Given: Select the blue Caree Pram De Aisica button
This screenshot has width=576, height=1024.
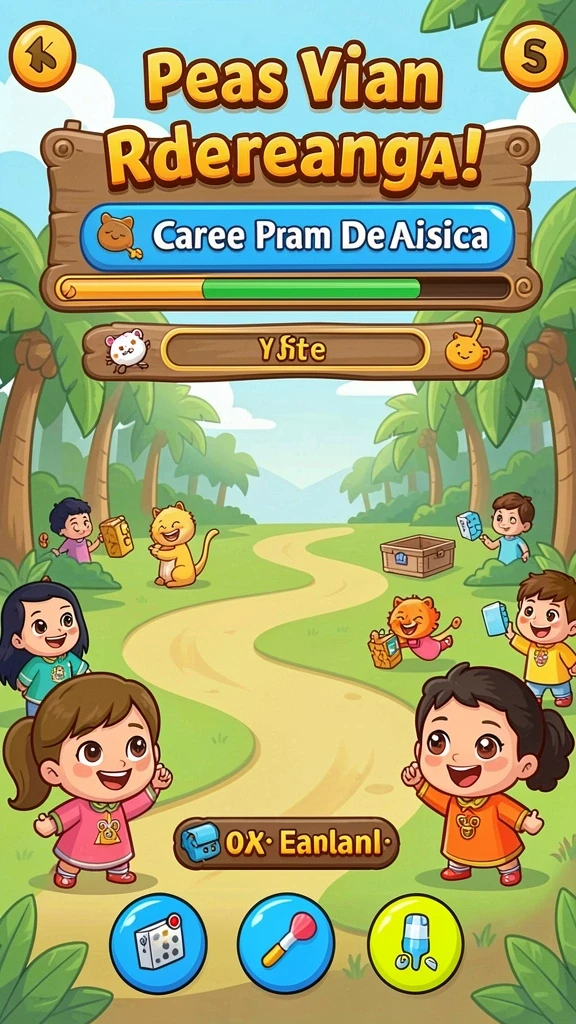Looking at the screenshot, I should [297, 236].
